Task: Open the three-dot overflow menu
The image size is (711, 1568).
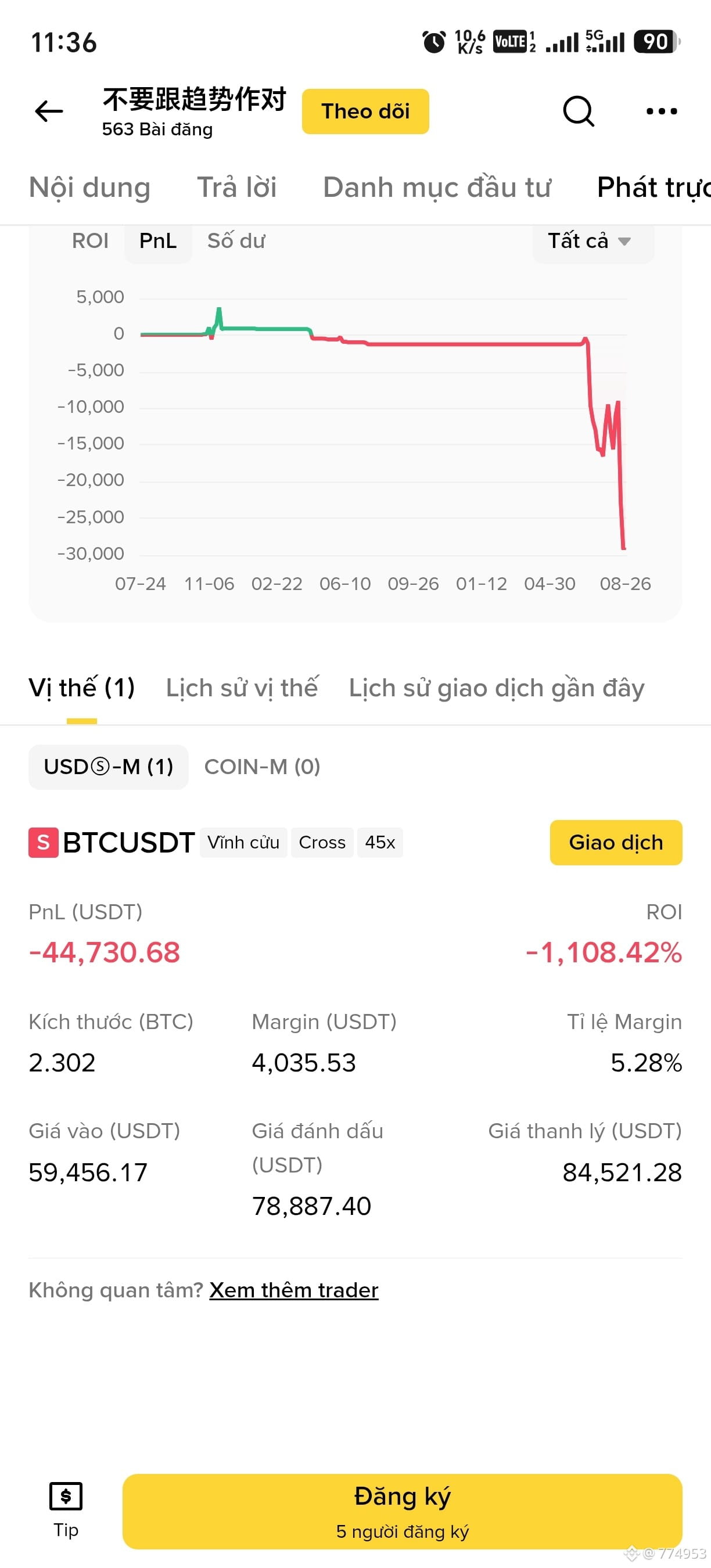Action: 662,112
